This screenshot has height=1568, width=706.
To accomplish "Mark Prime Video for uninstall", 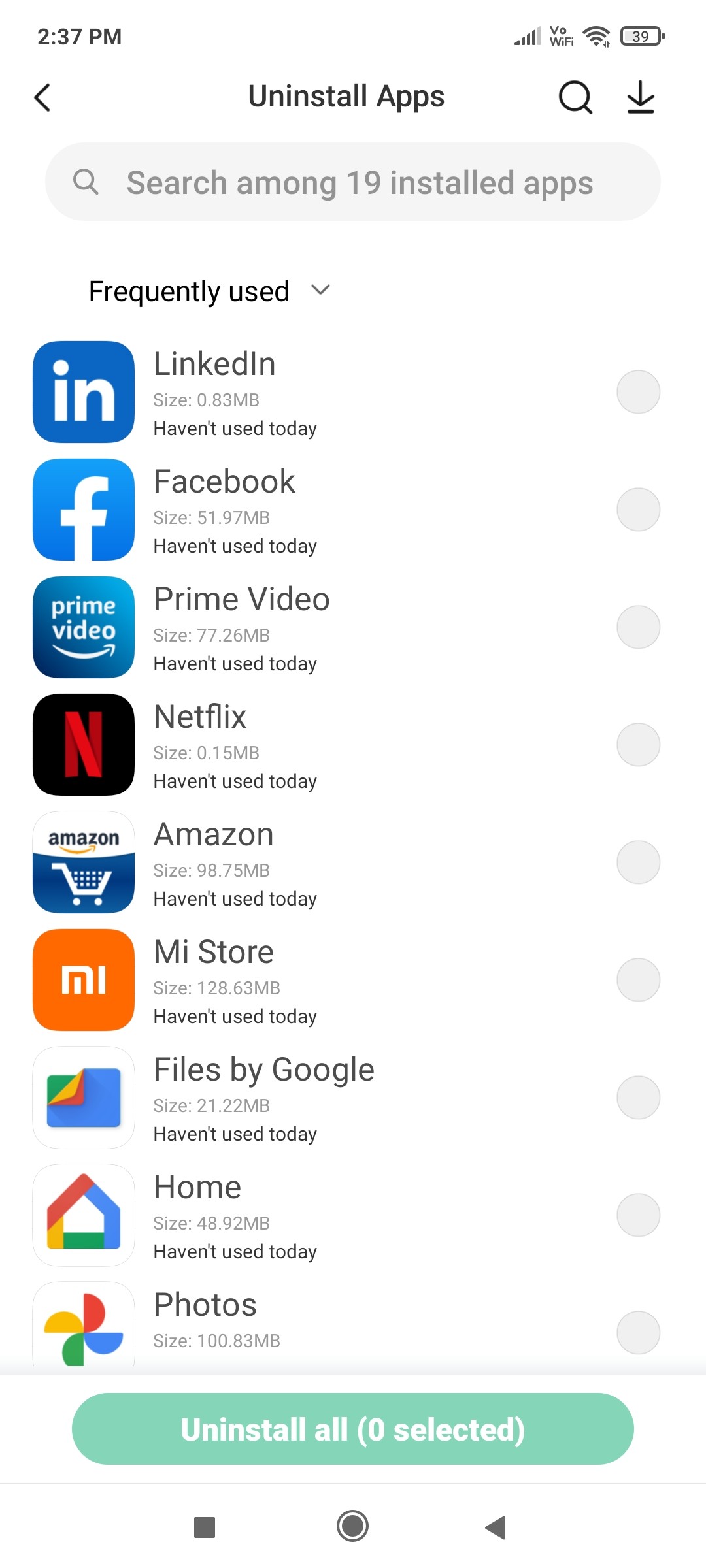I will pos(639,627).
